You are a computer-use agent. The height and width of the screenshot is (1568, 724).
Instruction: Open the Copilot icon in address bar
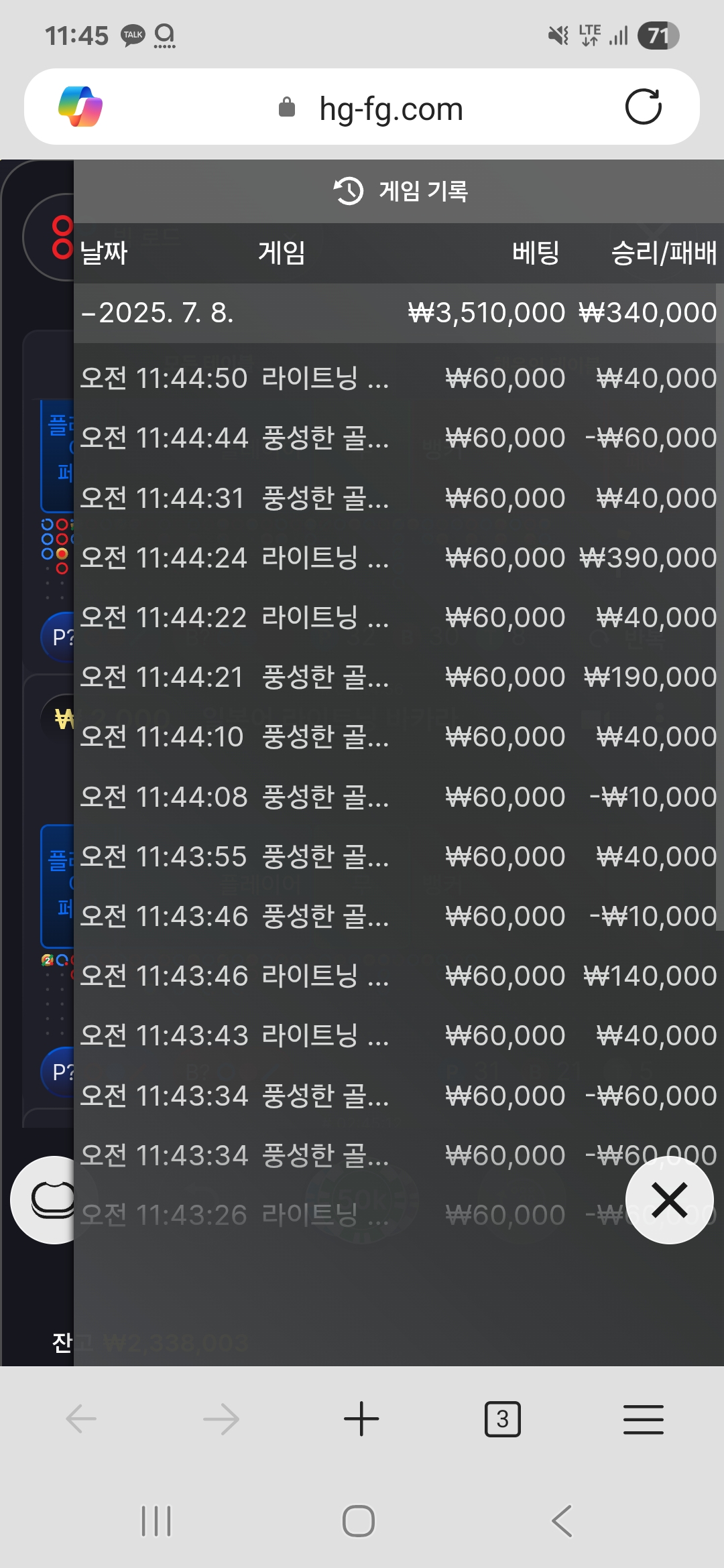(x=80, y=107)
